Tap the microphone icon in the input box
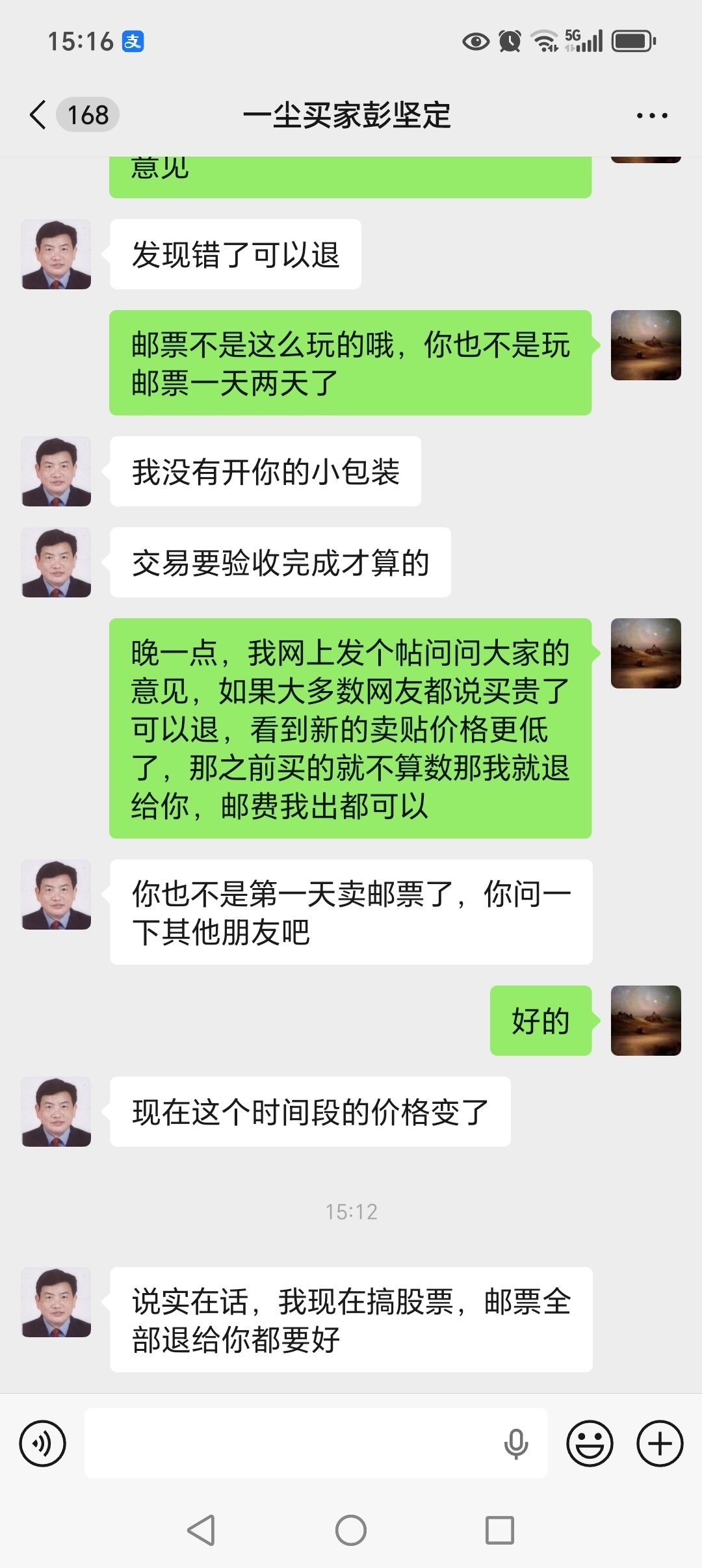702x1568 pixels. [516, 1443]
